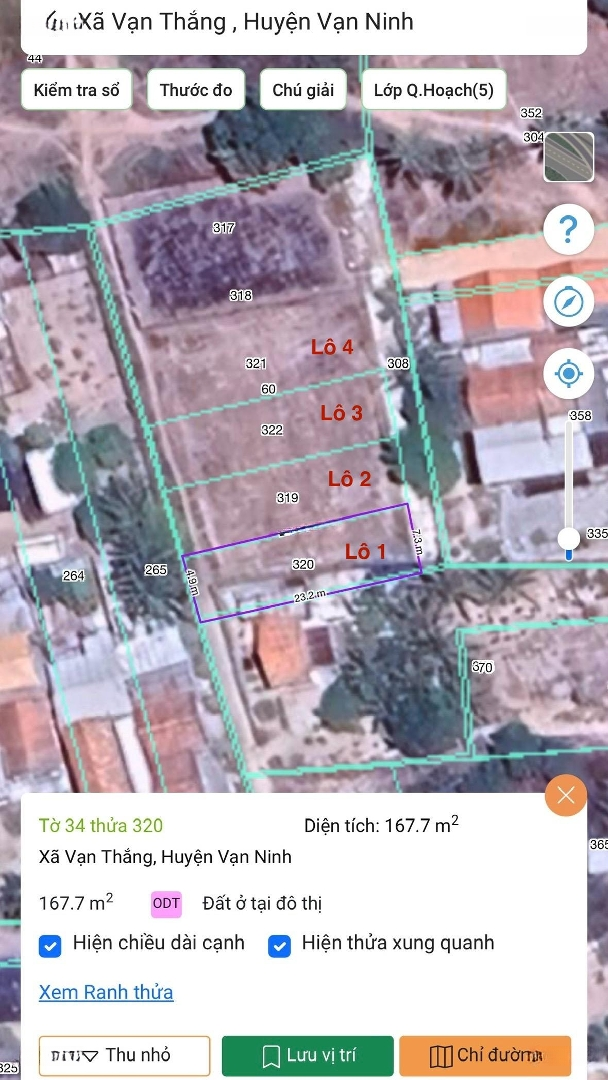Close the parcel info panel
This screenshot has height=1080, width=608.
point(566,796)
